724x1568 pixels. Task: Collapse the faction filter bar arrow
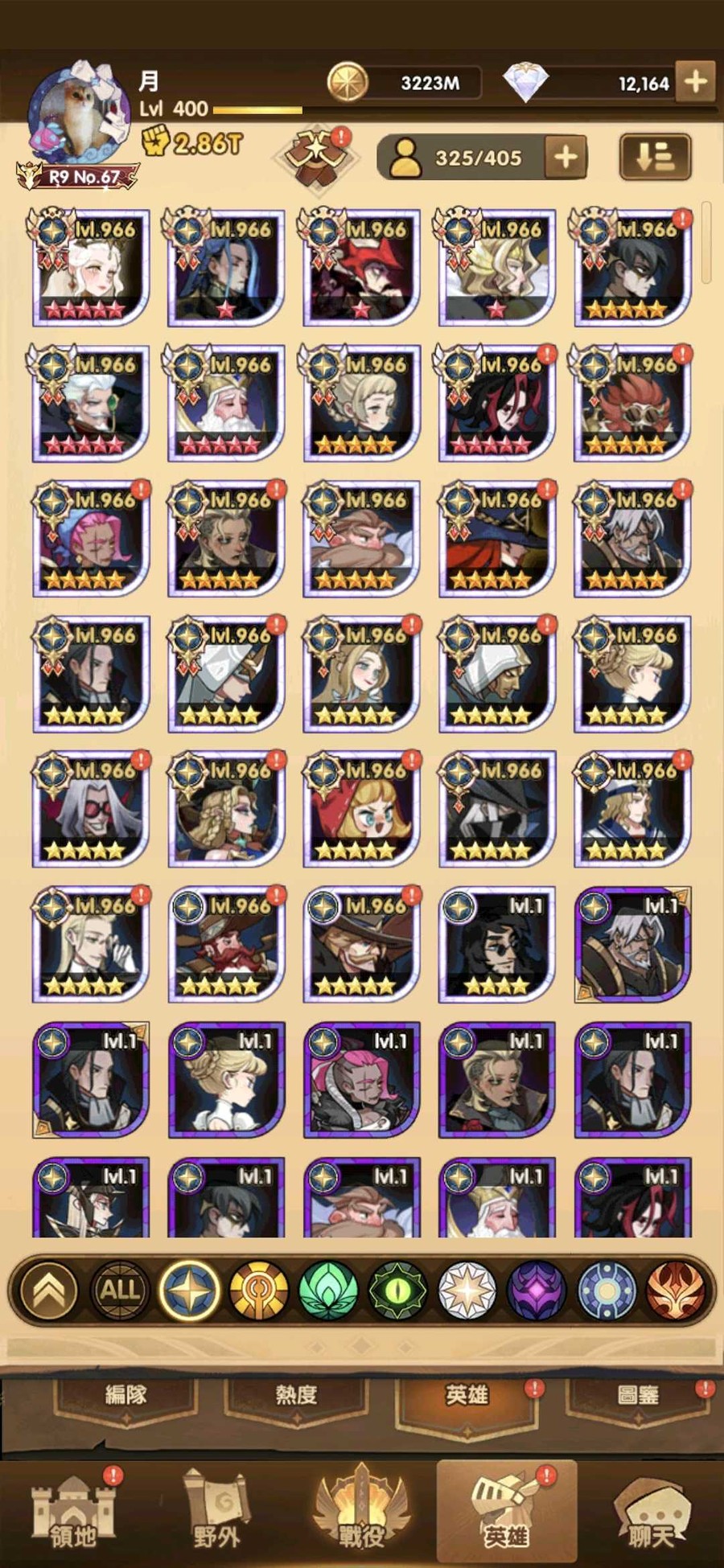point(50,1291)
